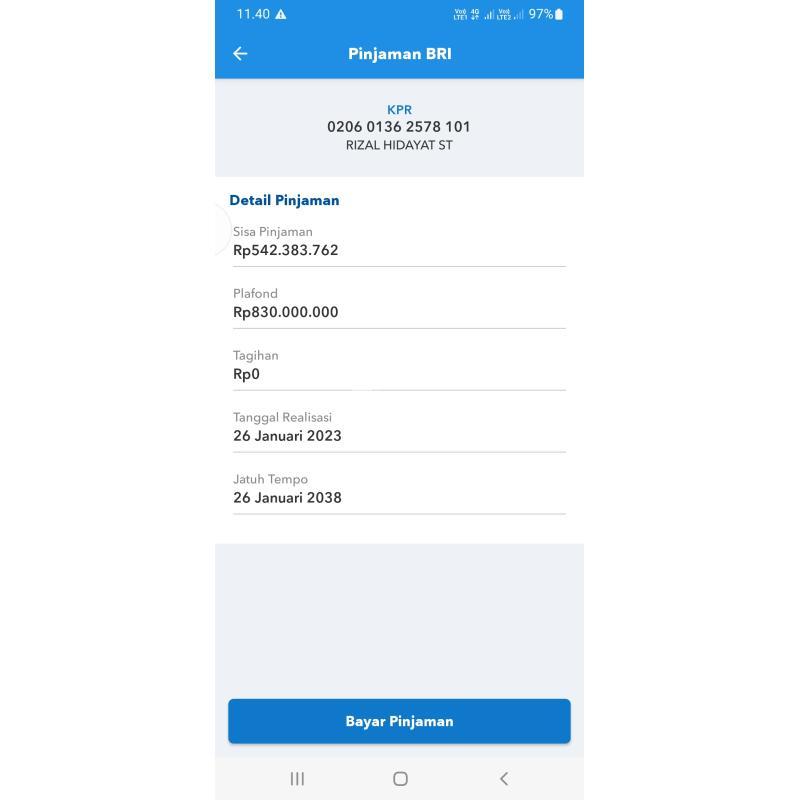
Task: Open recent apps from navigation bar
Action: 297,778
